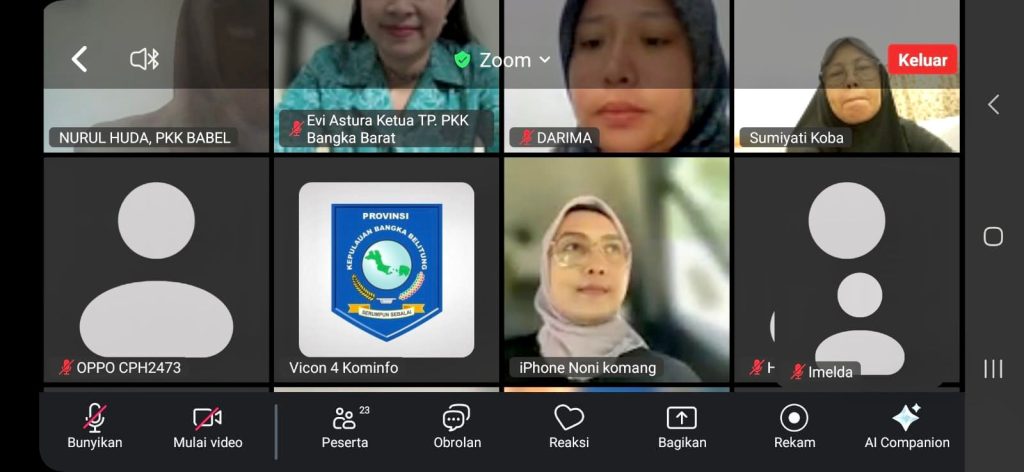
Task: Share screen with Bagikan
Action: click(682, 427)
